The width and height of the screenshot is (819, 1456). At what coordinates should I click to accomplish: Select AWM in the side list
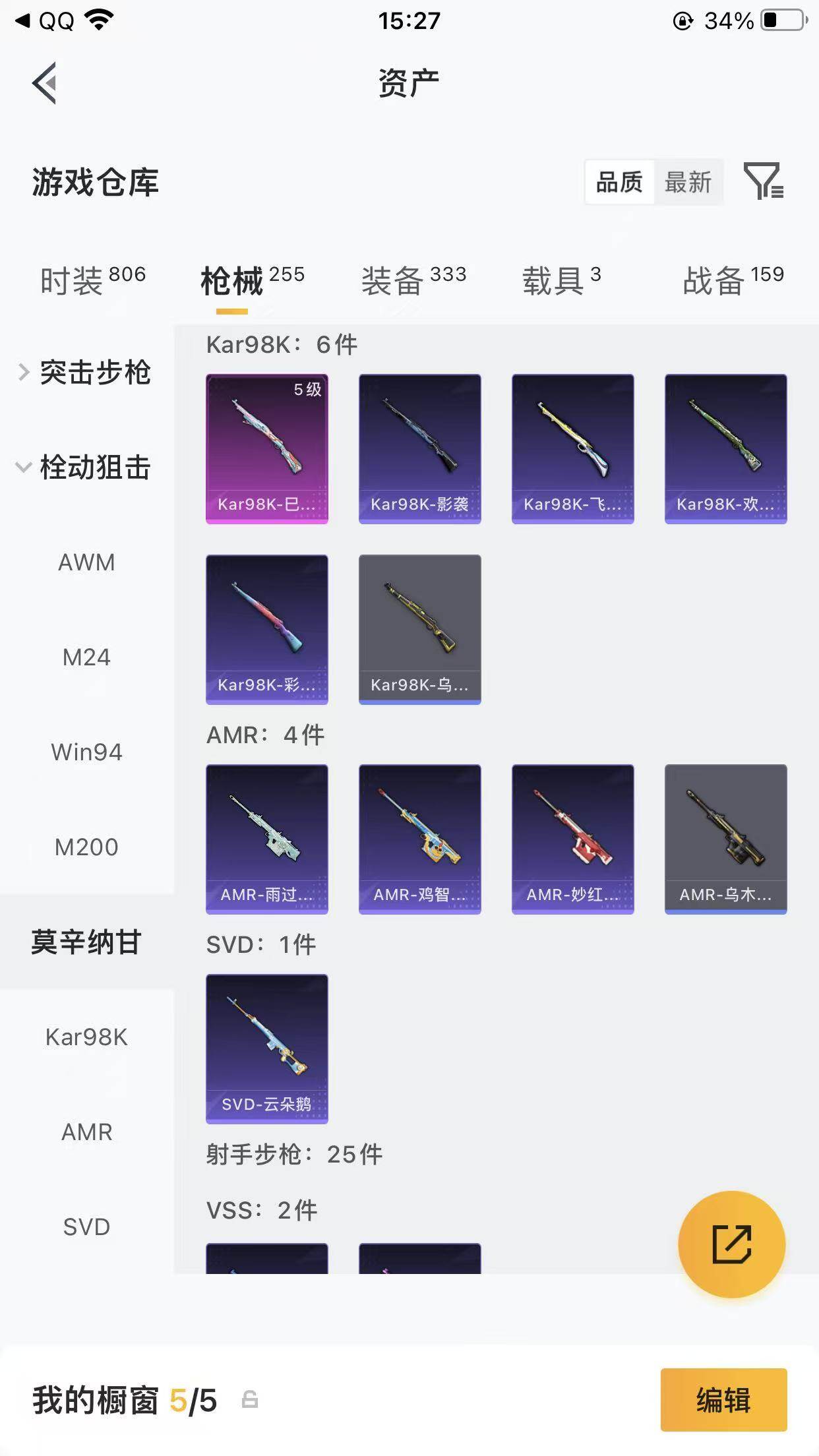pos(86,562)
